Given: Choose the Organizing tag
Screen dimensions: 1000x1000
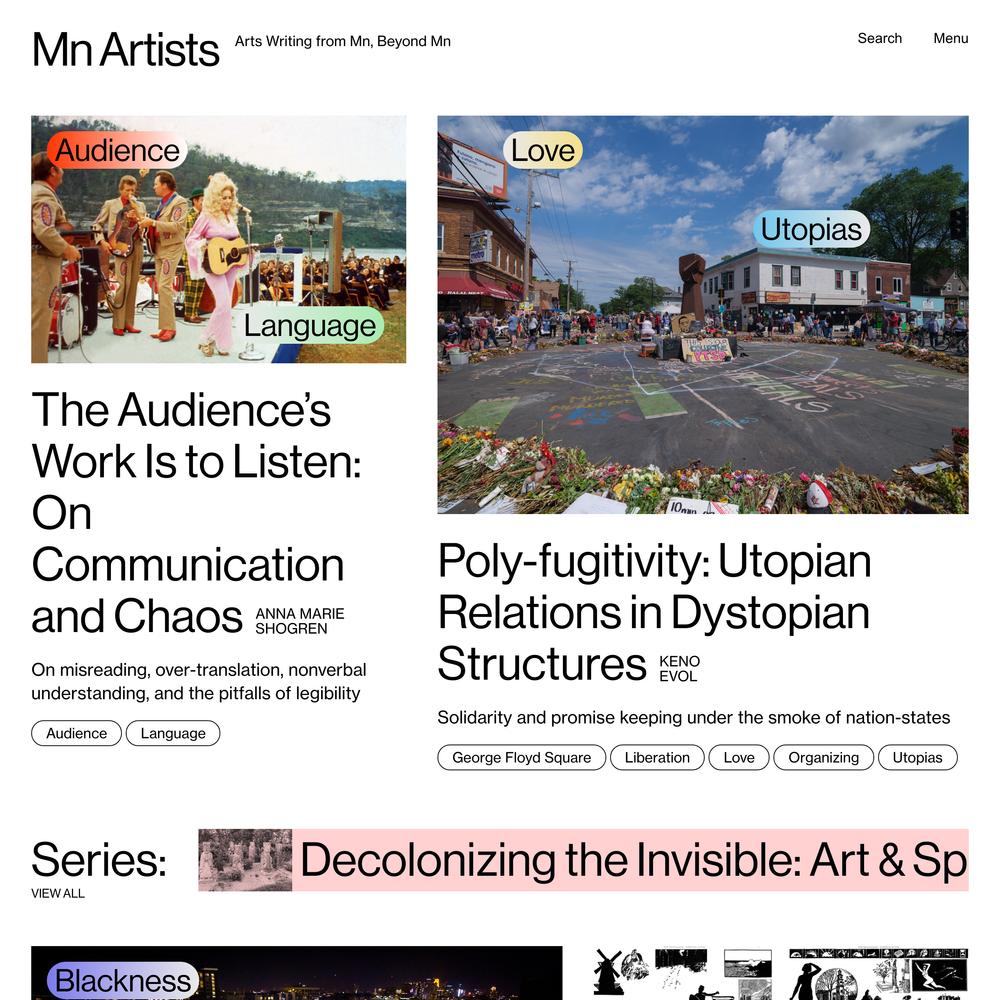Looking at the screenshot, I should pyautogui.click(x=823, y=757).
